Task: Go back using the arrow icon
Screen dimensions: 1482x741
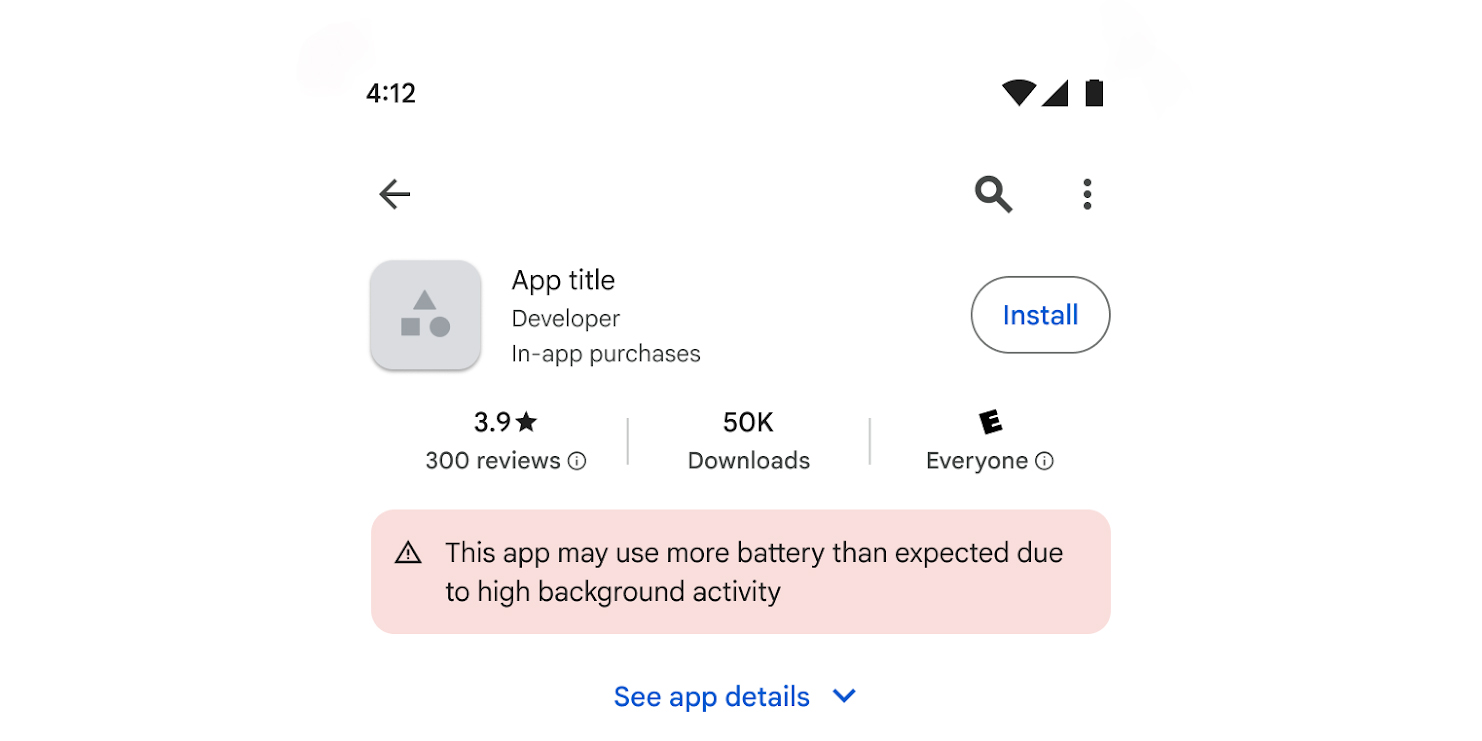Action: pyautogui.click(x=395, y=194)
